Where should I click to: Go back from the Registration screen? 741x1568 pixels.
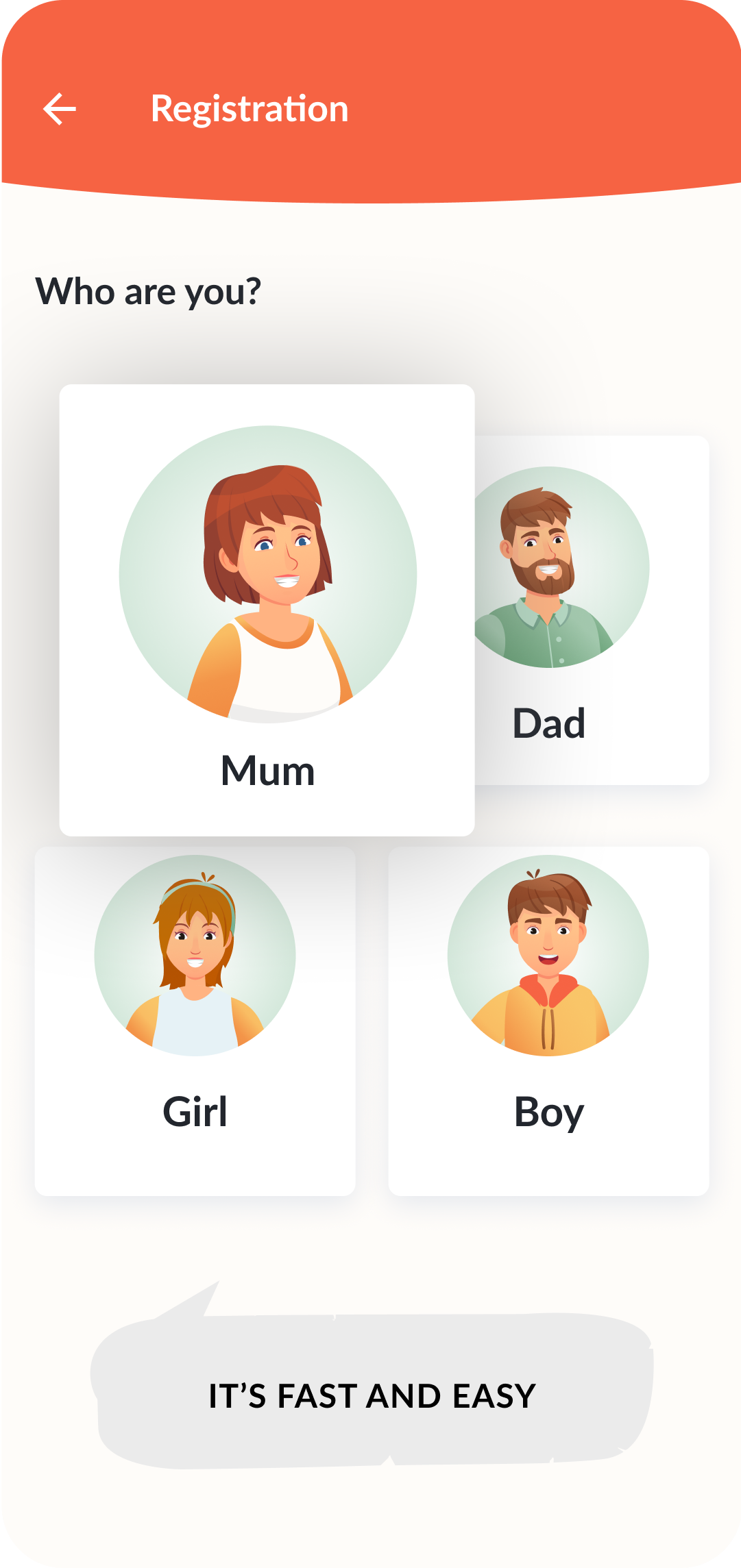pos(60,109)
